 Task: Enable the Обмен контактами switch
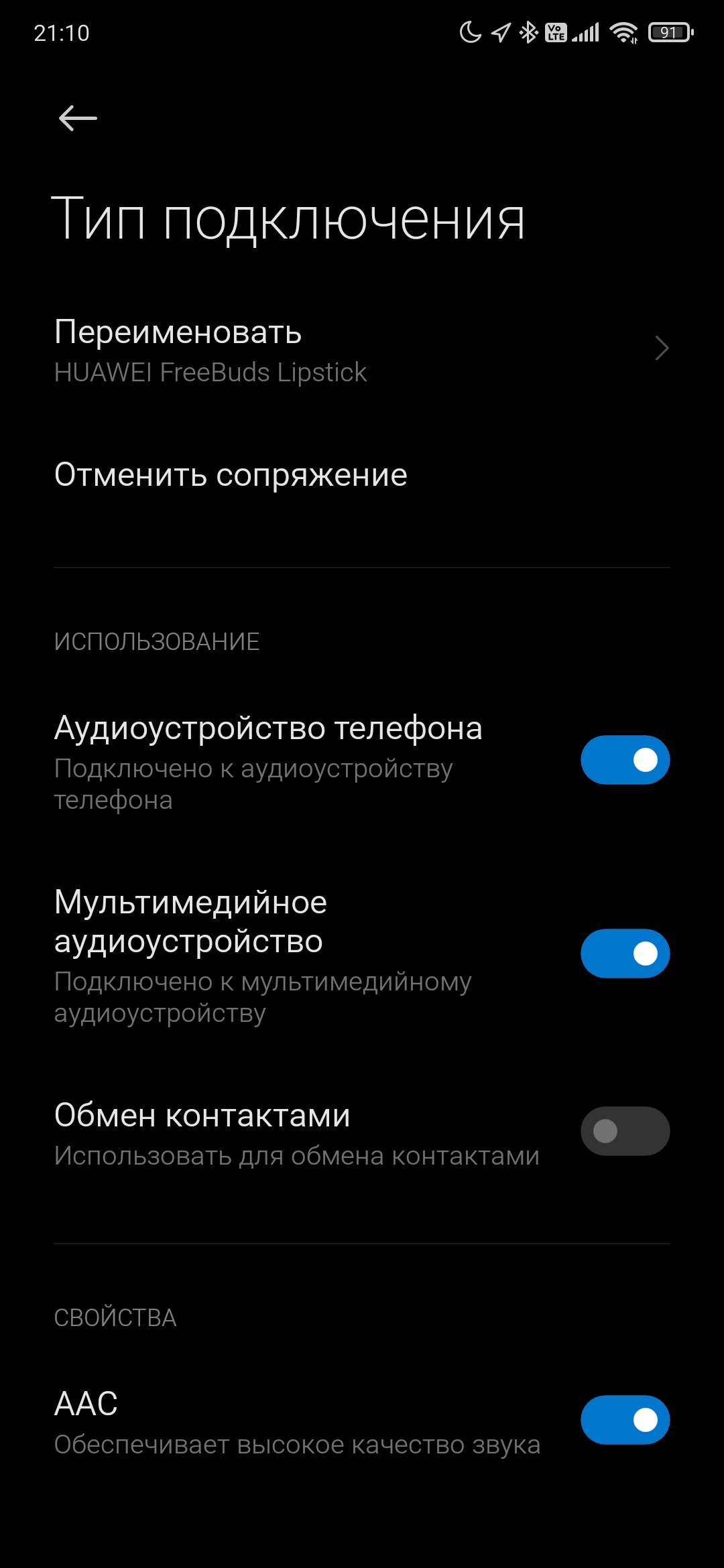coord(625,1131)
